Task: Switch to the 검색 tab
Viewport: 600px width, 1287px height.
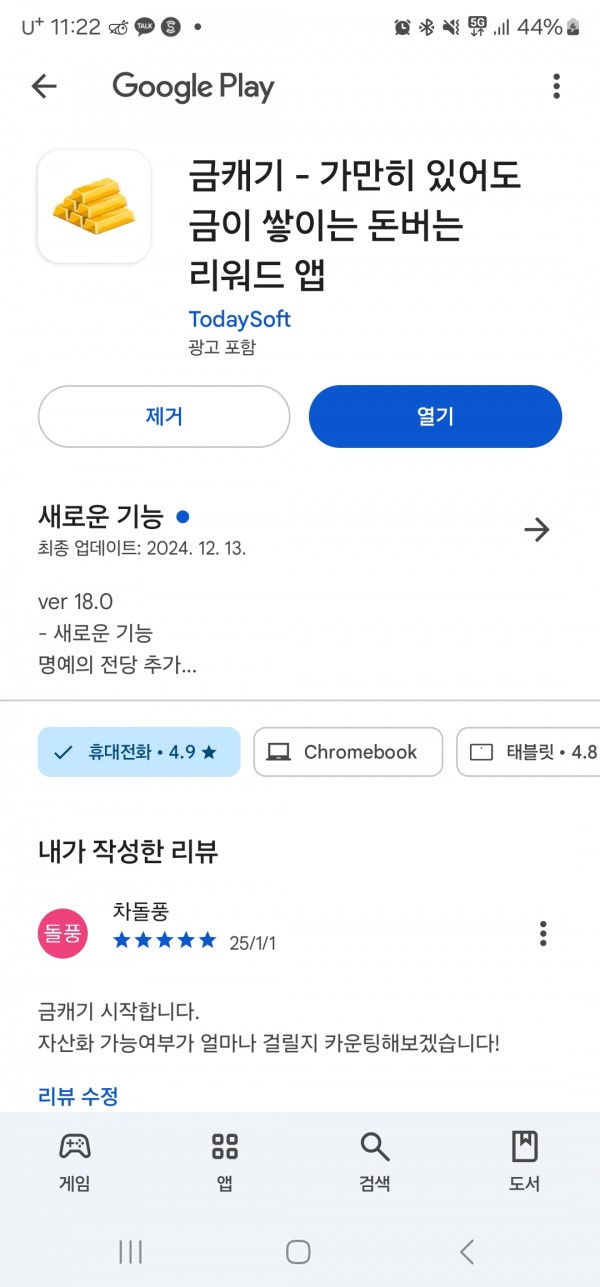Action: 374,1160
